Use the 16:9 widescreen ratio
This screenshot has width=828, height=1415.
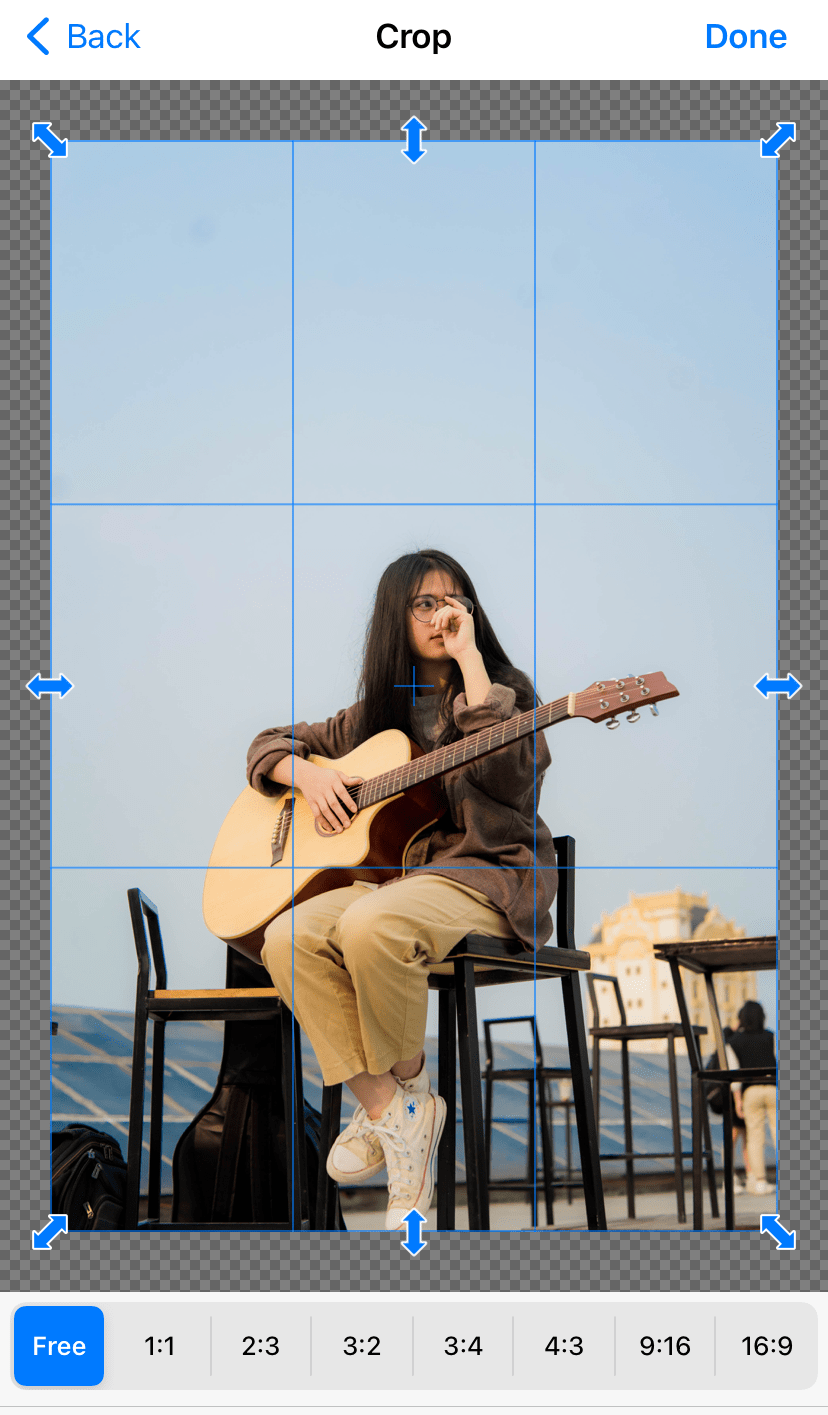click(767, 1346)
